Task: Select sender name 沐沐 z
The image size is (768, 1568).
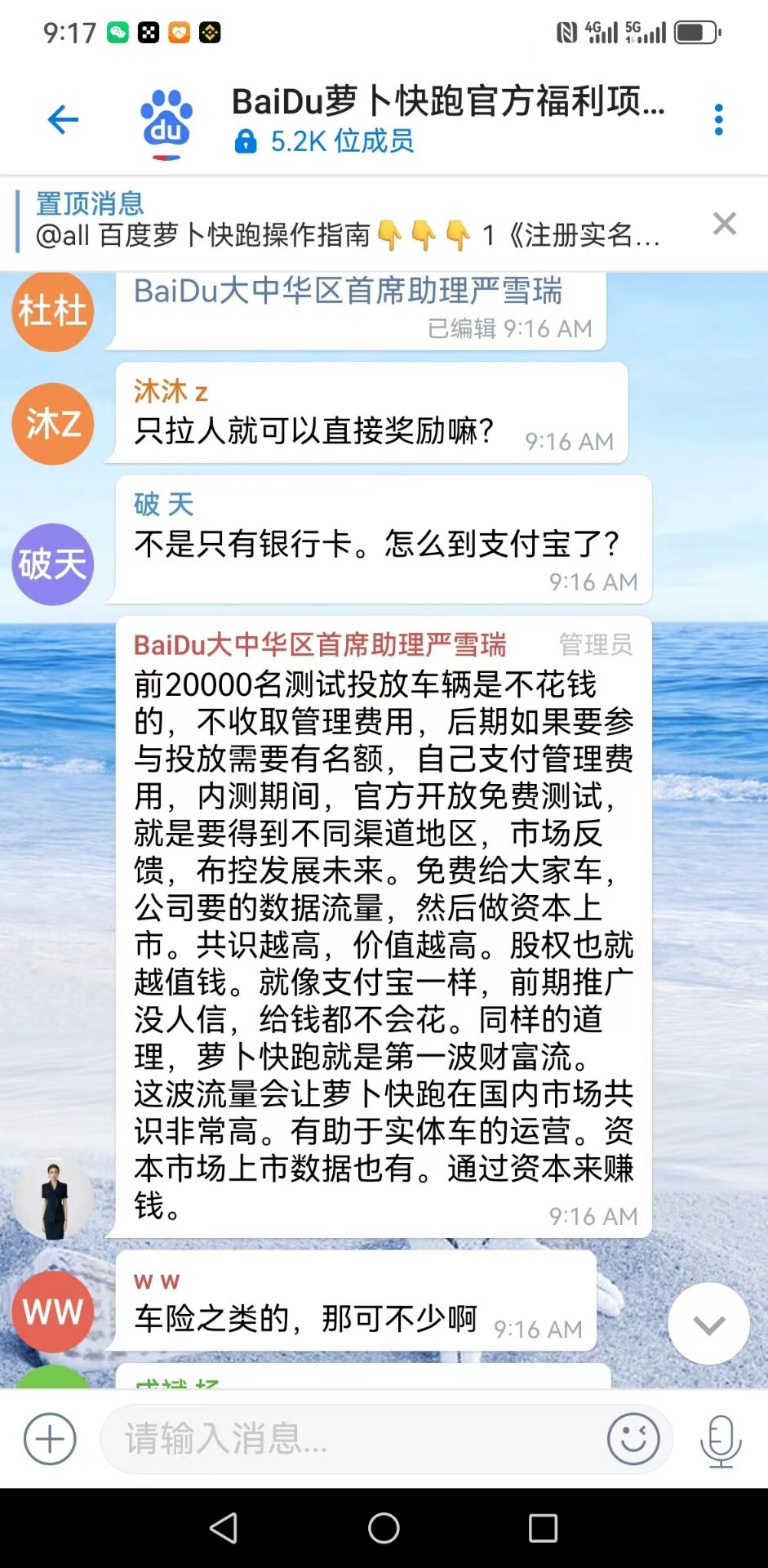Action: point(171,391)
